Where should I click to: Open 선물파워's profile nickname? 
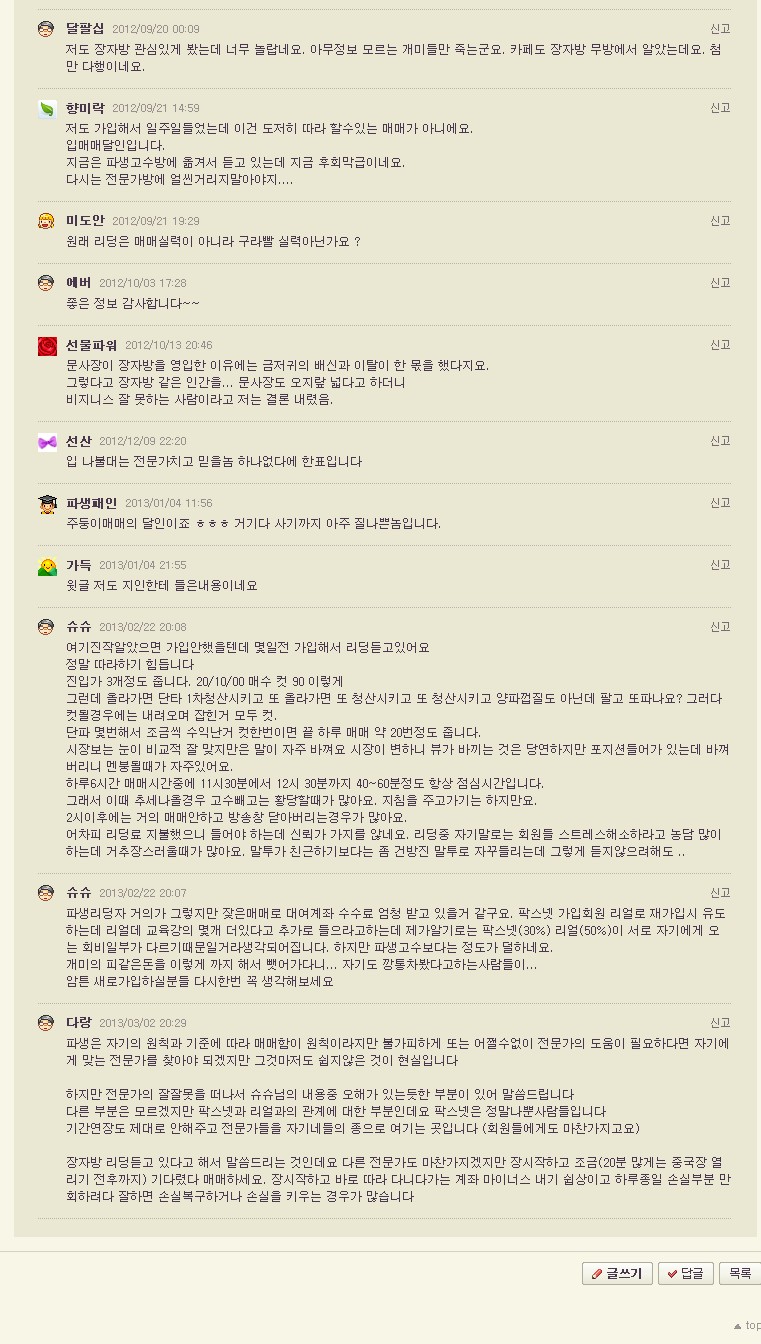point(91,345)
